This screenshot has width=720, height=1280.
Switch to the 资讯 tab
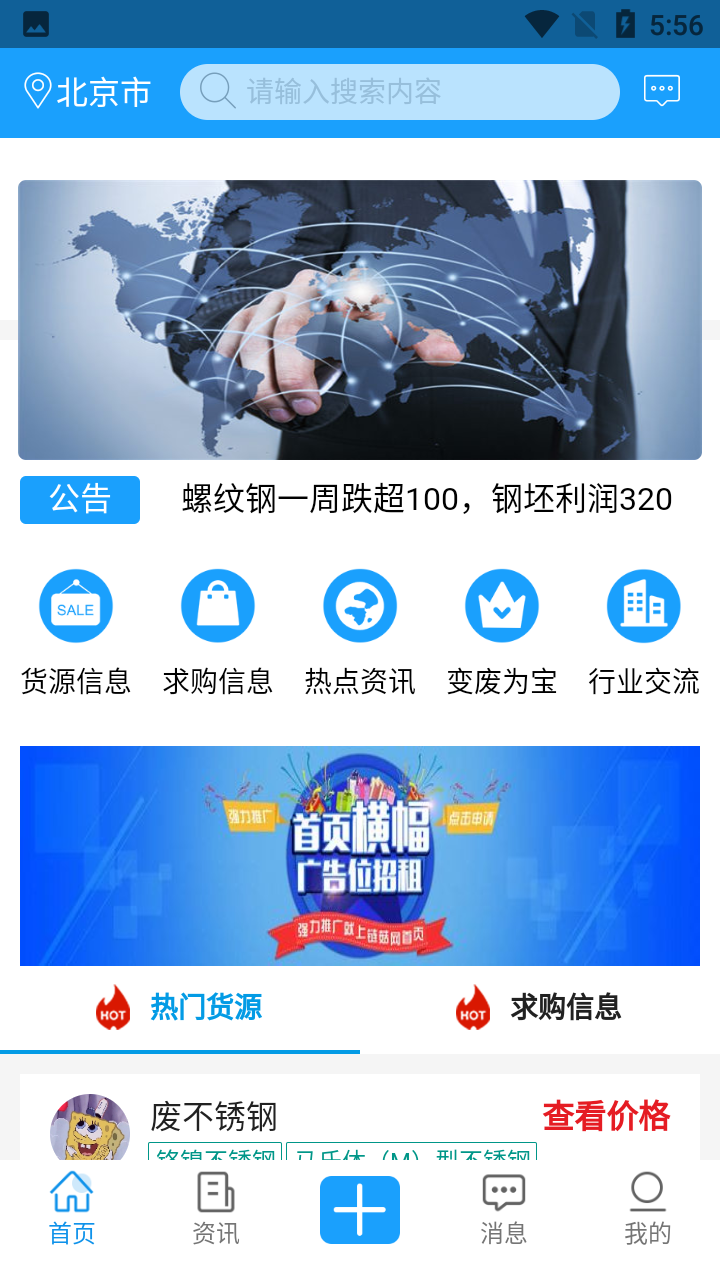[x=216, y=1210]
